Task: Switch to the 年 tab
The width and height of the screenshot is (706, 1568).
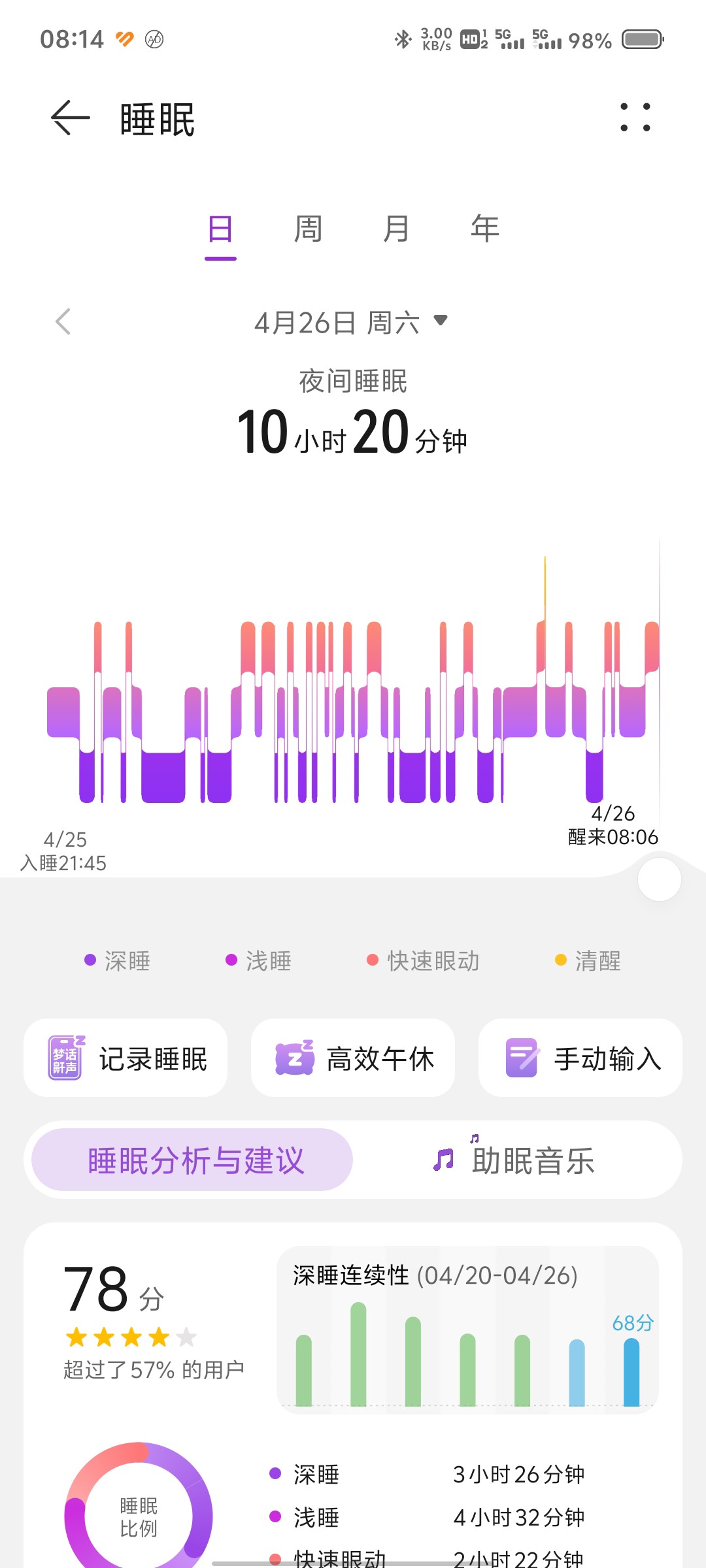Action: pyautogui.click(x=484, y=229)
